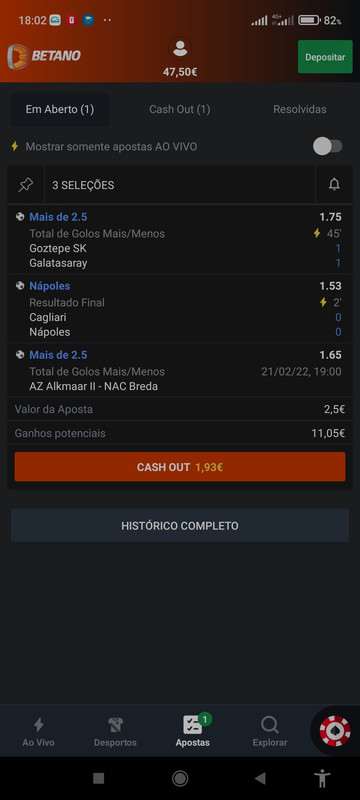The image size is (360, 800).
Task: Open Histórico Completo
Action: tap(179, 526)
